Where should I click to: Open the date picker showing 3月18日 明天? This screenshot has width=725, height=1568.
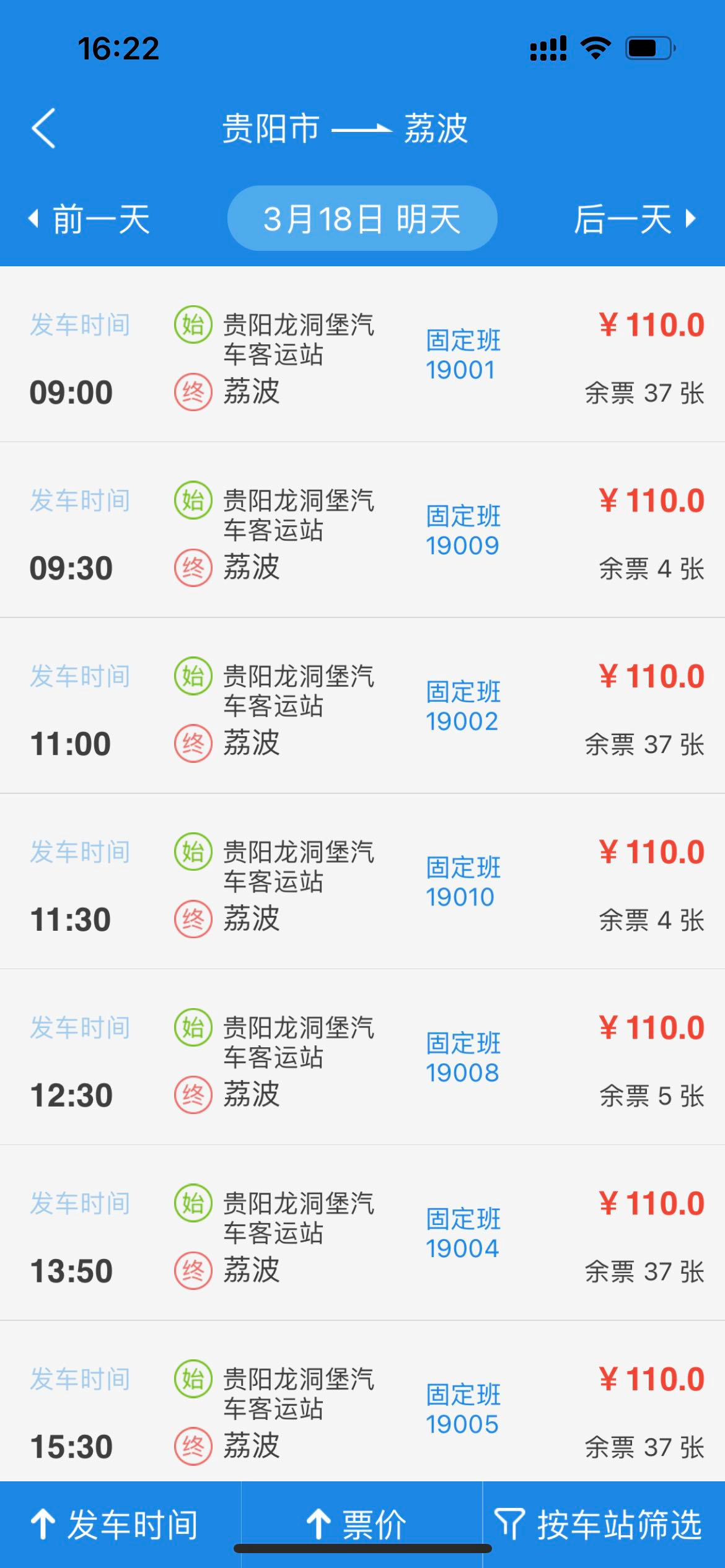pos(362,219)
